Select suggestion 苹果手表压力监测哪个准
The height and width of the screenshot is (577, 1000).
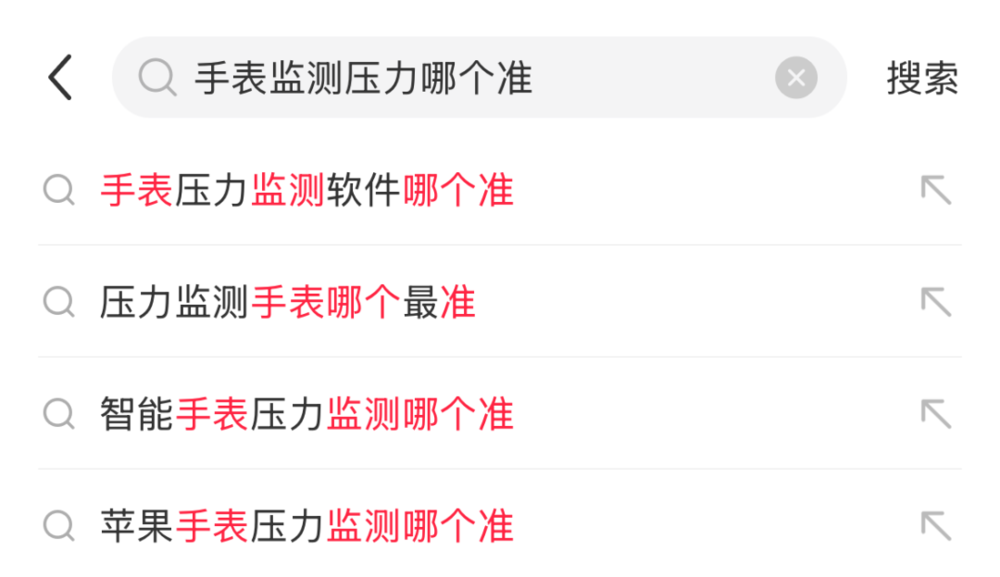[x=307, y=525]
